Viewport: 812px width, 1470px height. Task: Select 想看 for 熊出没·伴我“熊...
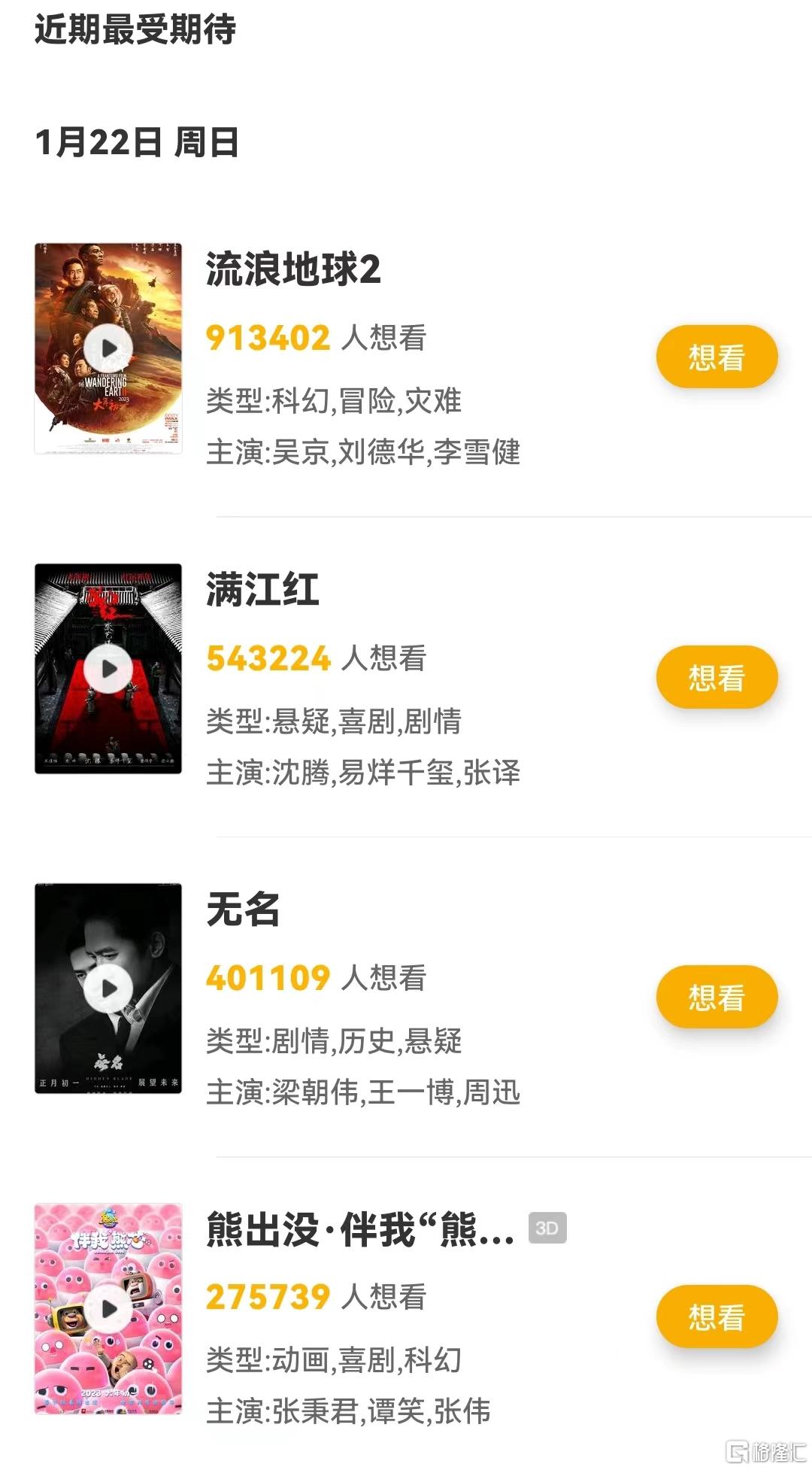point(716,1317)
